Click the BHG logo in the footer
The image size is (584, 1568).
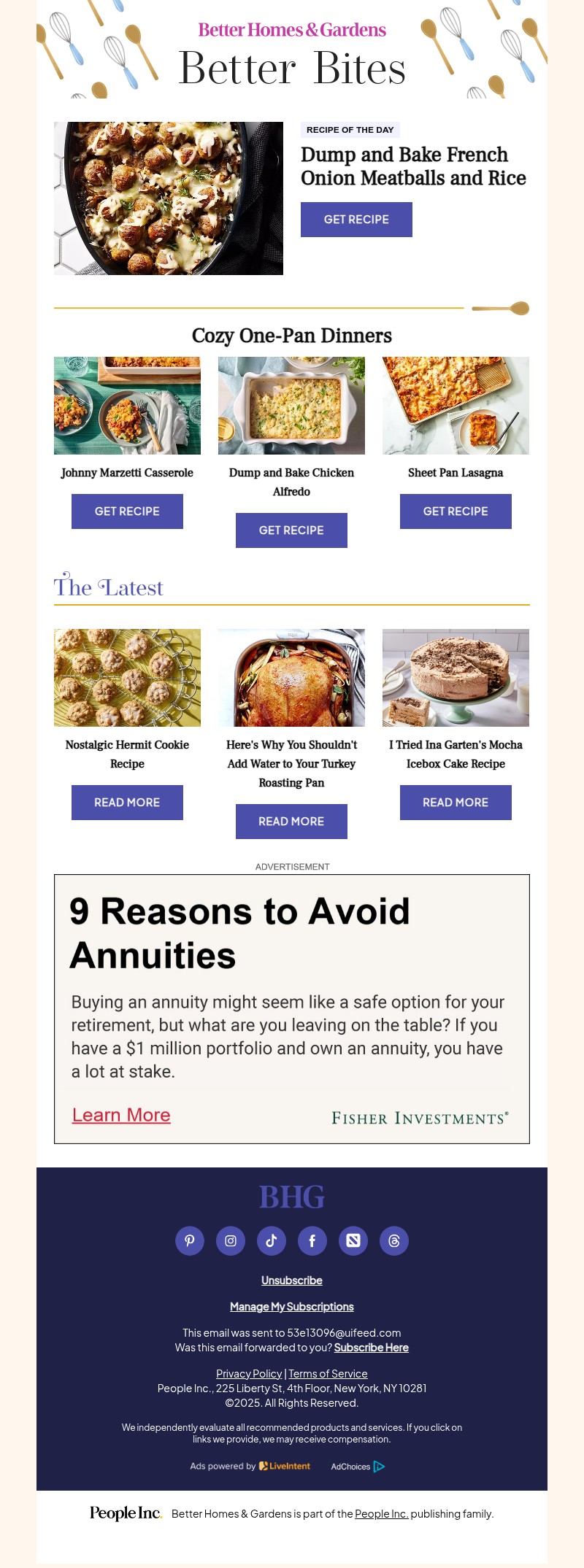coord(292,1196)
